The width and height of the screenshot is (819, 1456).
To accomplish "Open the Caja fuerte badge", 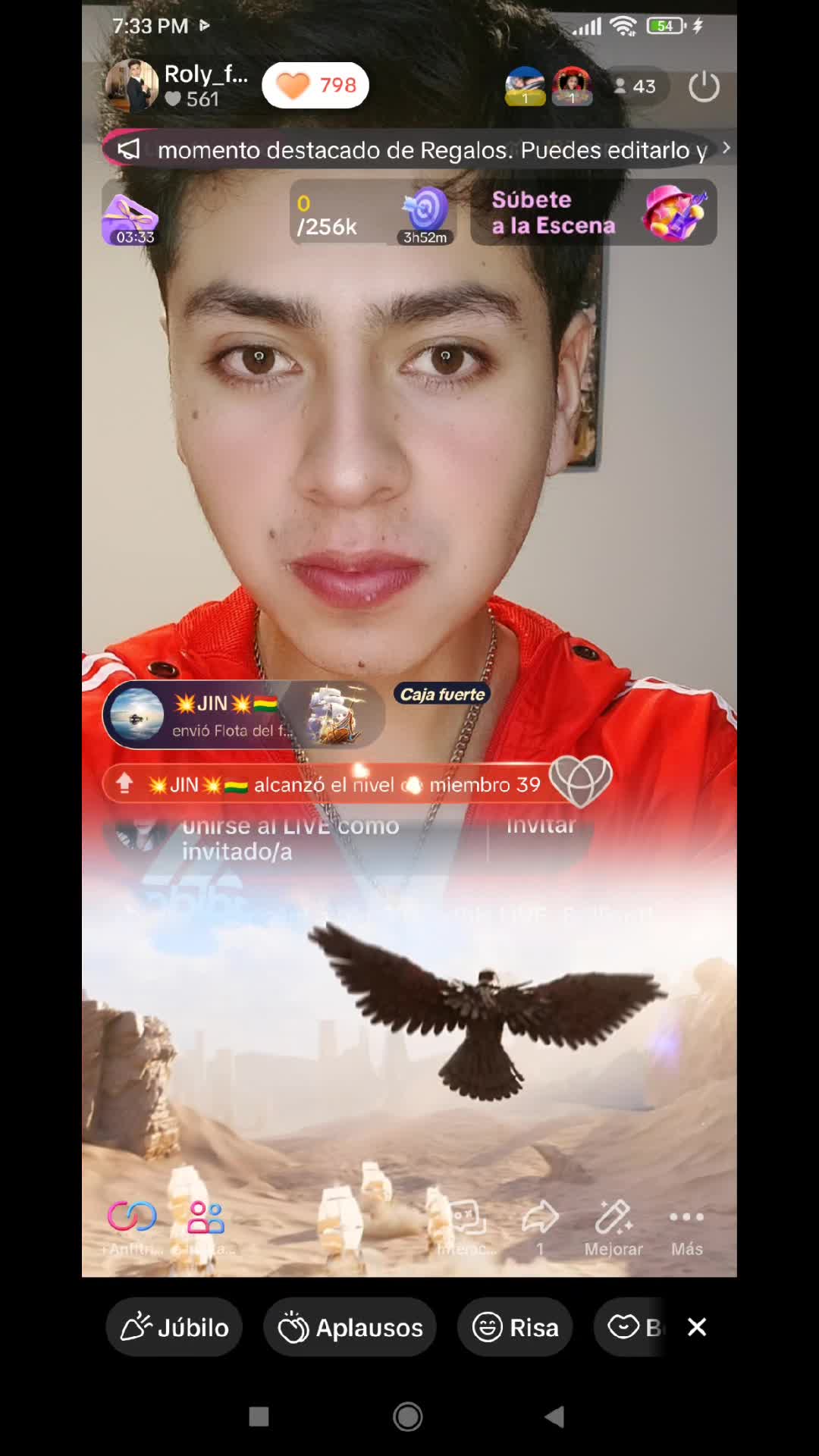I will coord(442,694).
